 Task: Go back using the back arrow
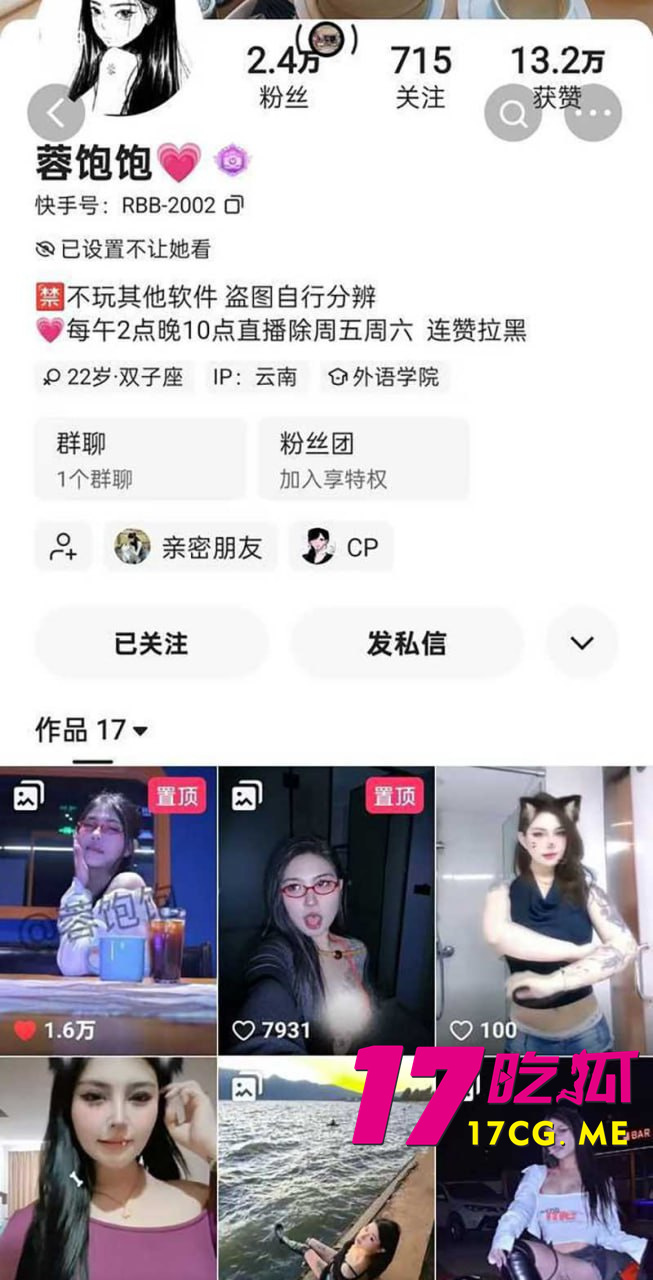point(56,113)
